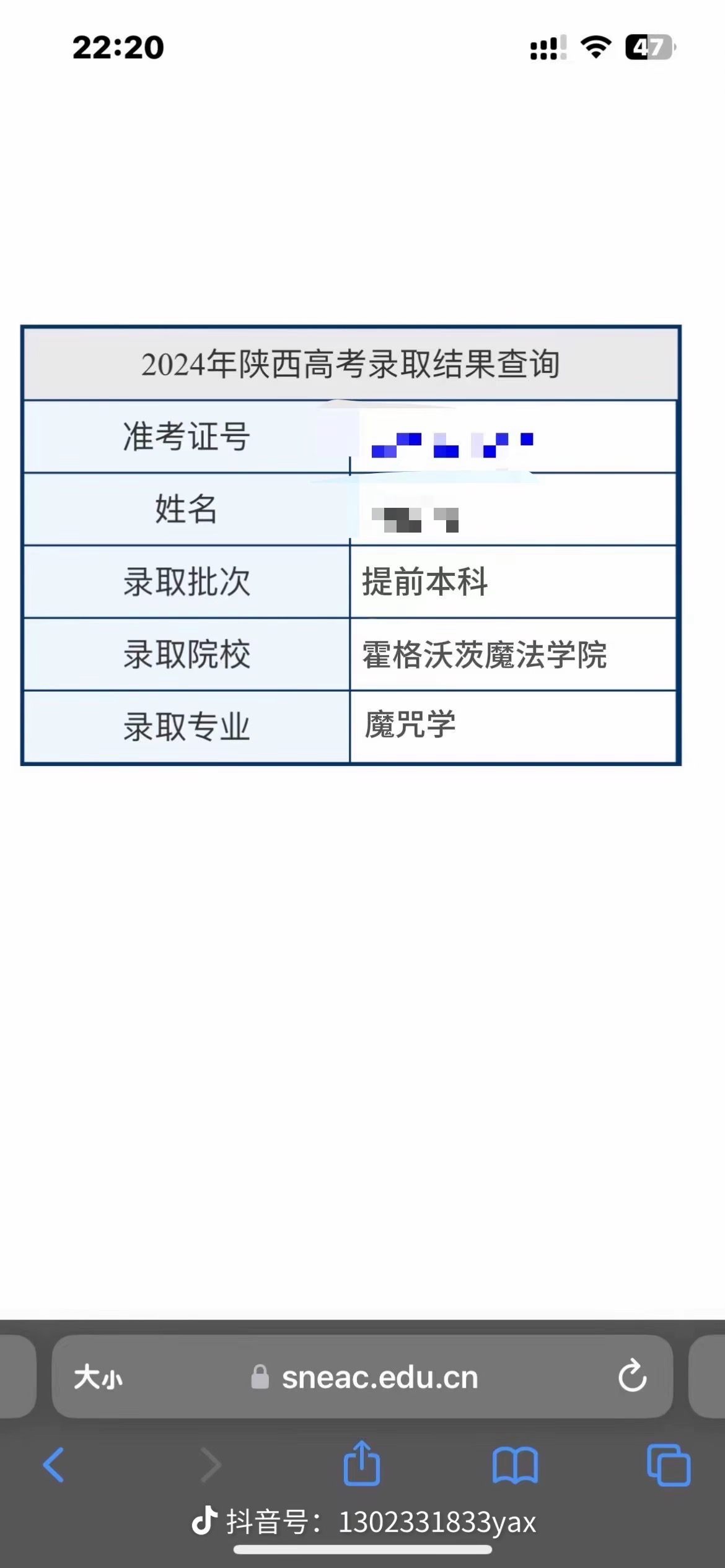Reload the page with the refresh icon
Screen dimensions: 725x1568
click(x=632, y=1377)
